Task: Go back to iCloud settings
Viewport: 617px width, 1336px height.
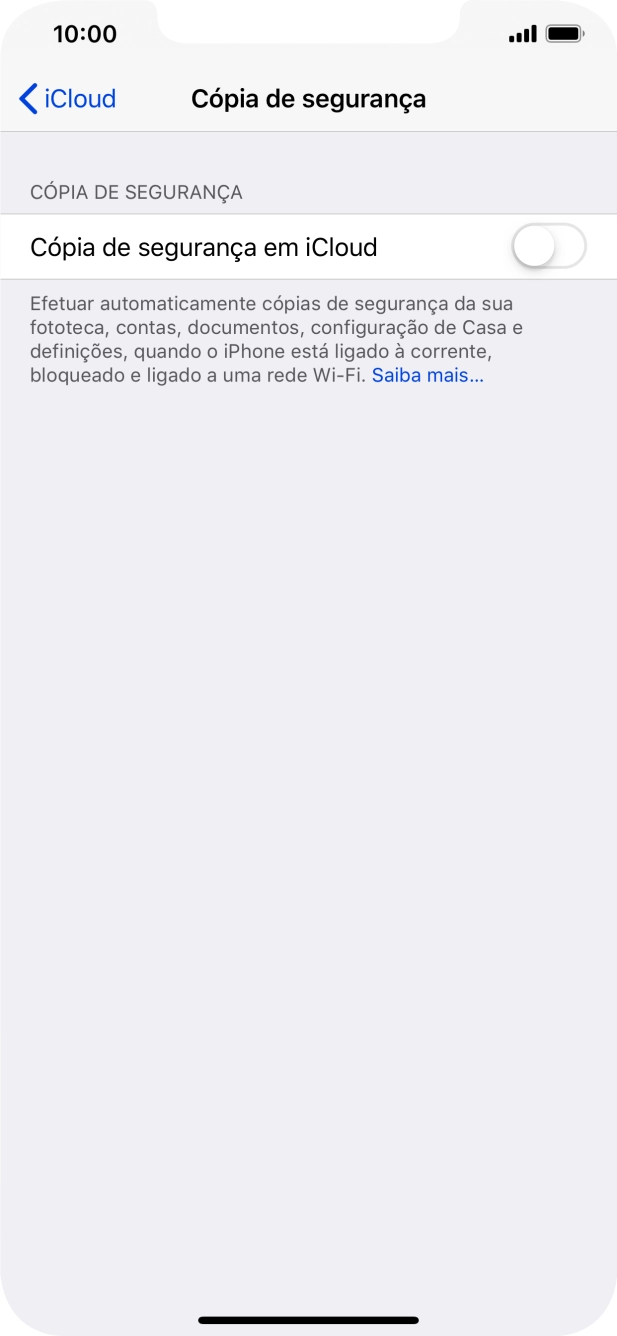Action: coord(67,99)
